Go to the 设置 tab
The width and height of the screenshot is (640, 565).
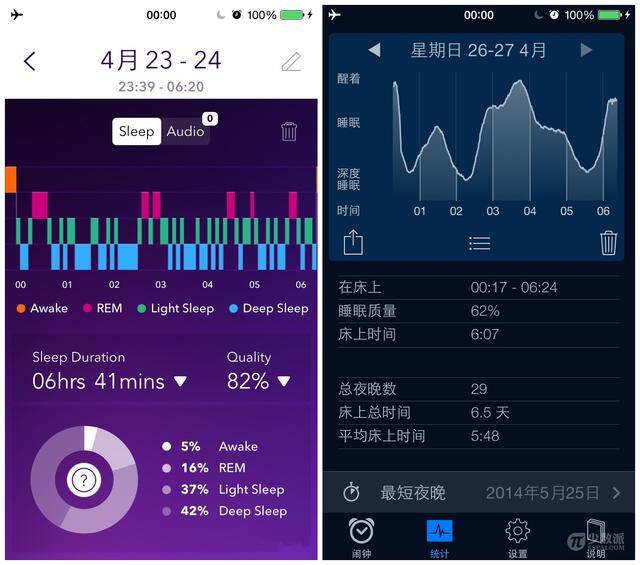[517, 538]
